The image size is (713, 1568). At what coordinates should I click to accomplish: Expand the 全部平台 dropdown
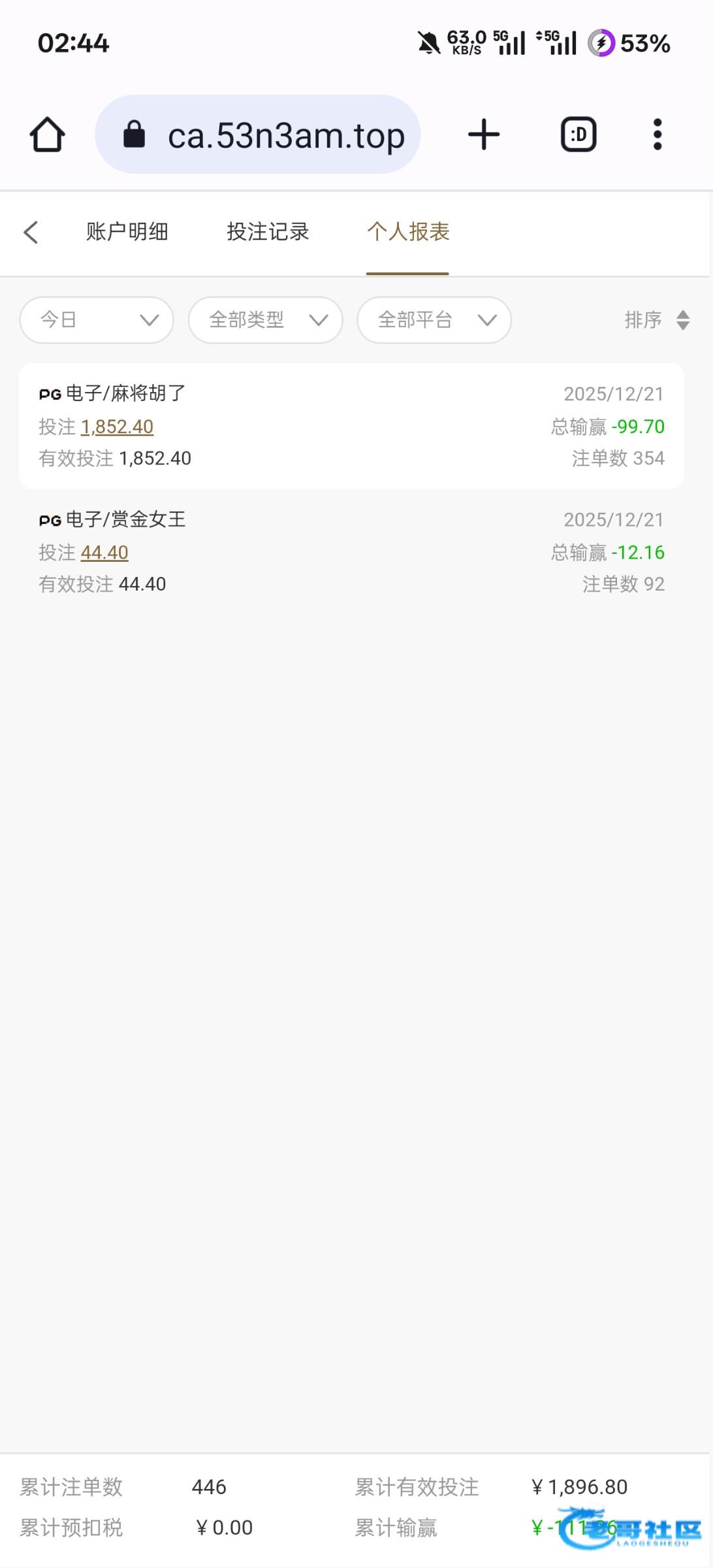(434, 320)
